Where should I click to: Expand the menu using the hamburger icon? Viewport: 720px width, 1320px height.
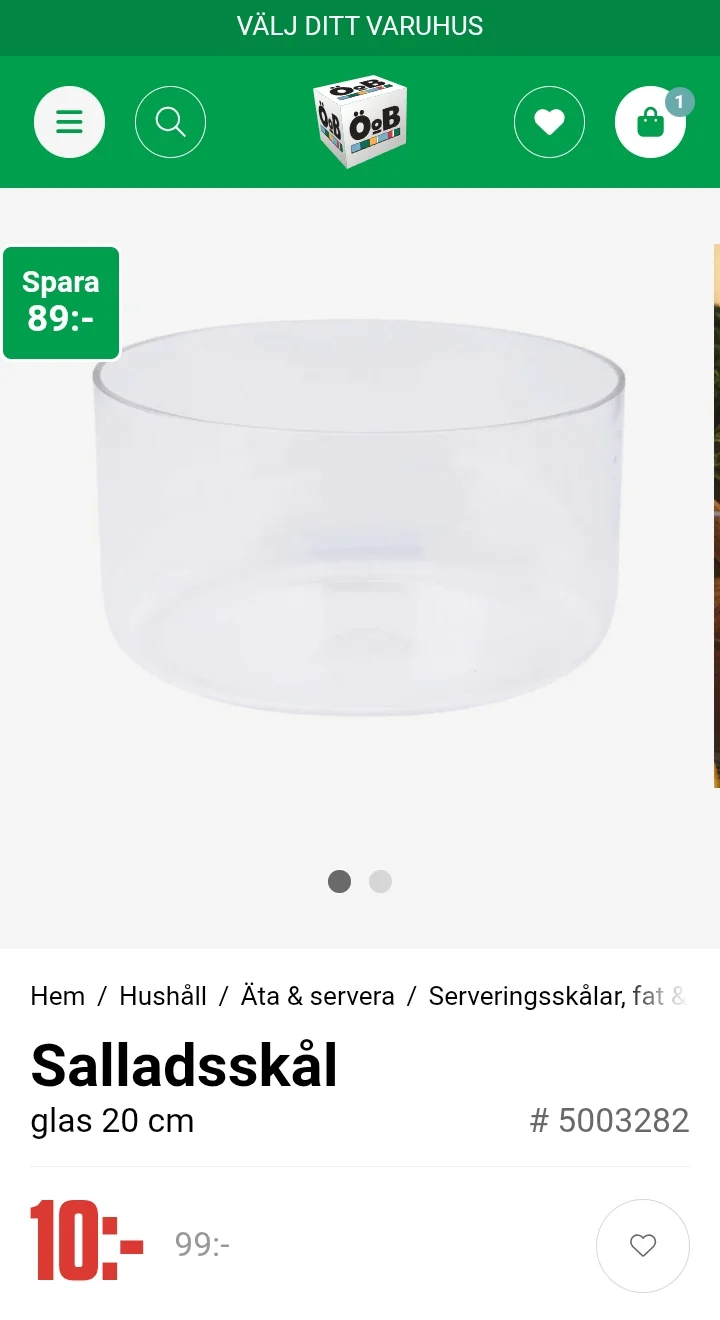pos(69,121)
